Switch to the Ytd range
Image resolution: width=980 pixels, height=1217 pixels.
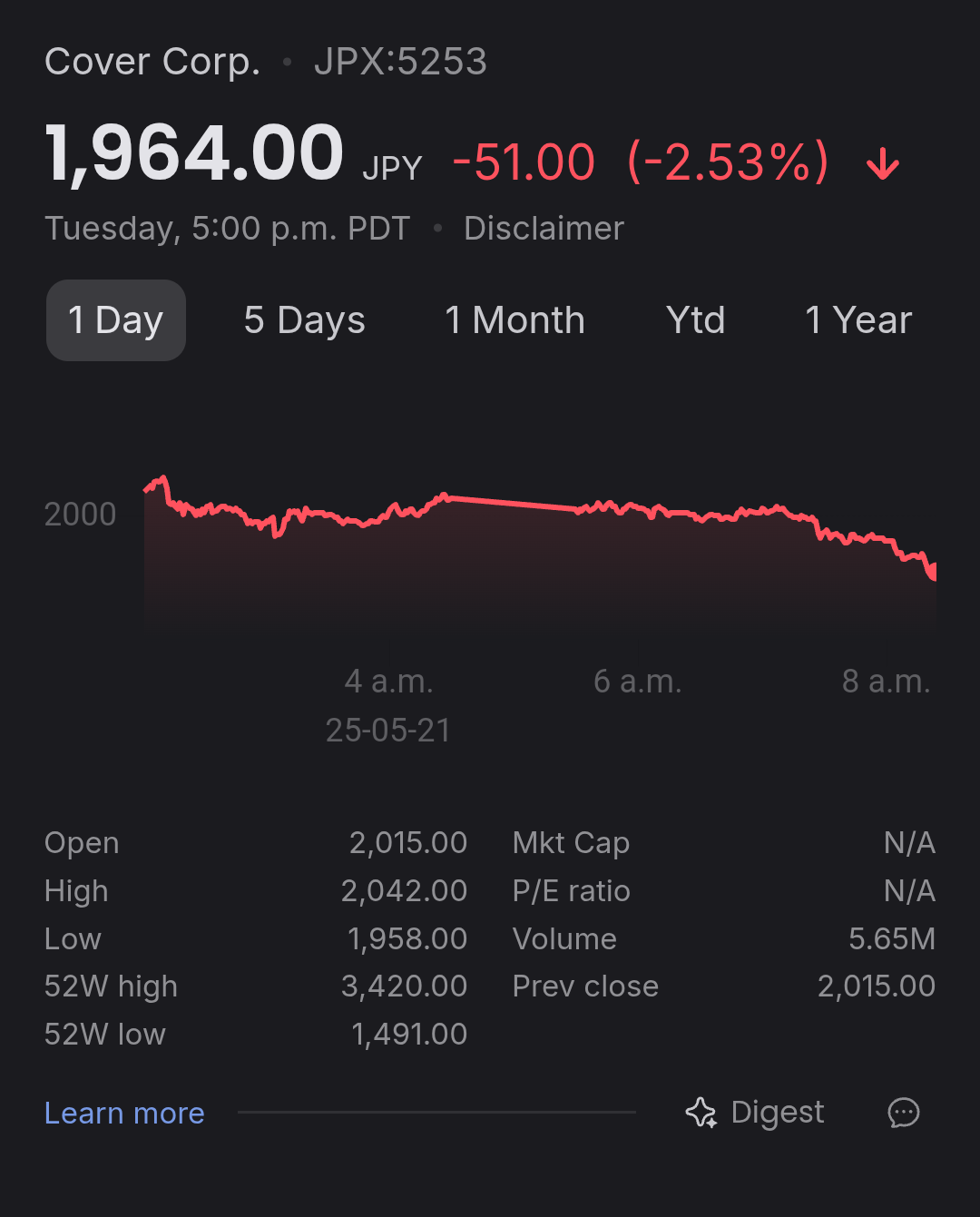pos(695,320)
